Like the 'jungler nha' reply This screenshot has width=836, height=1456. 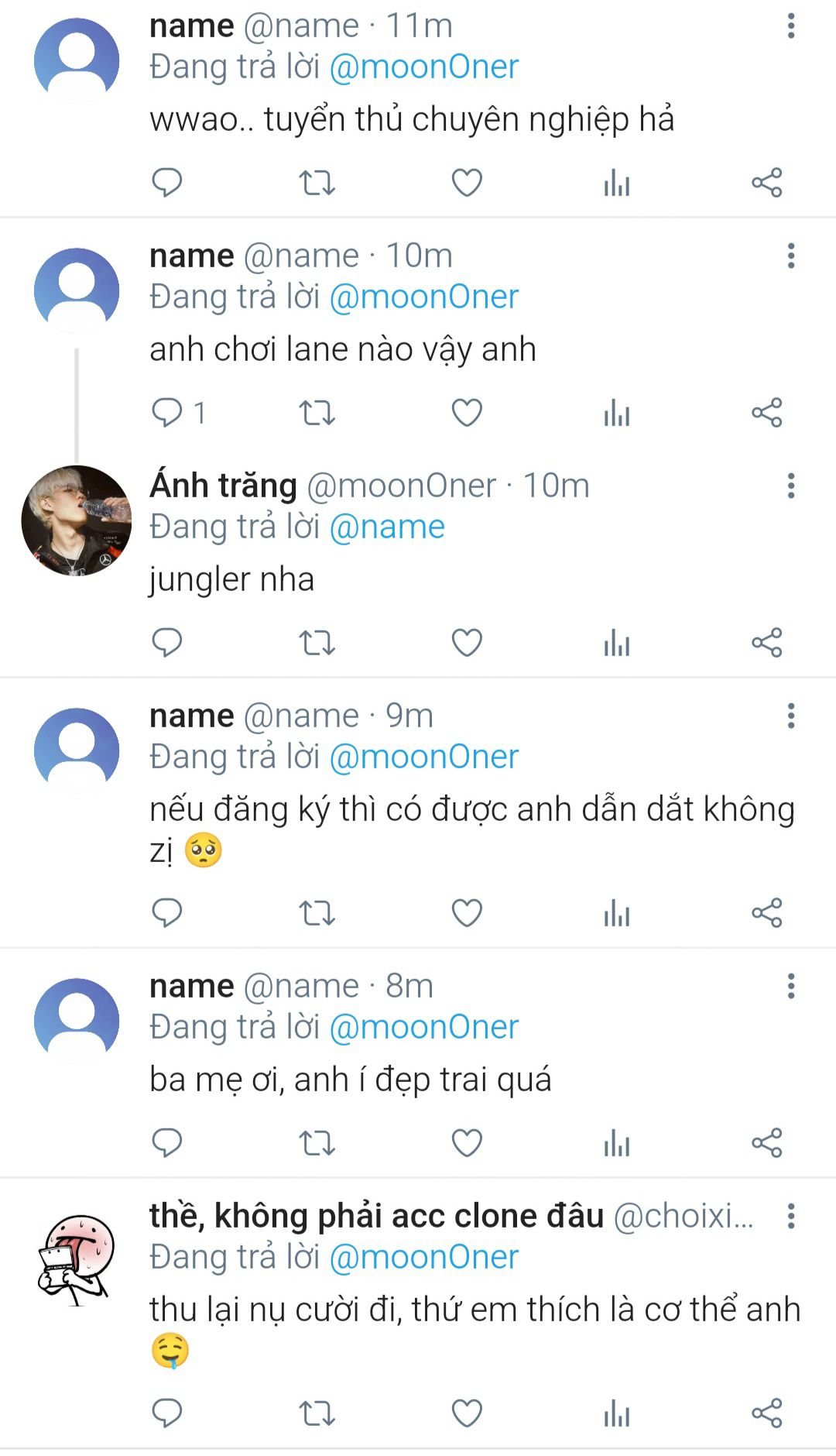tap(467, 643)
